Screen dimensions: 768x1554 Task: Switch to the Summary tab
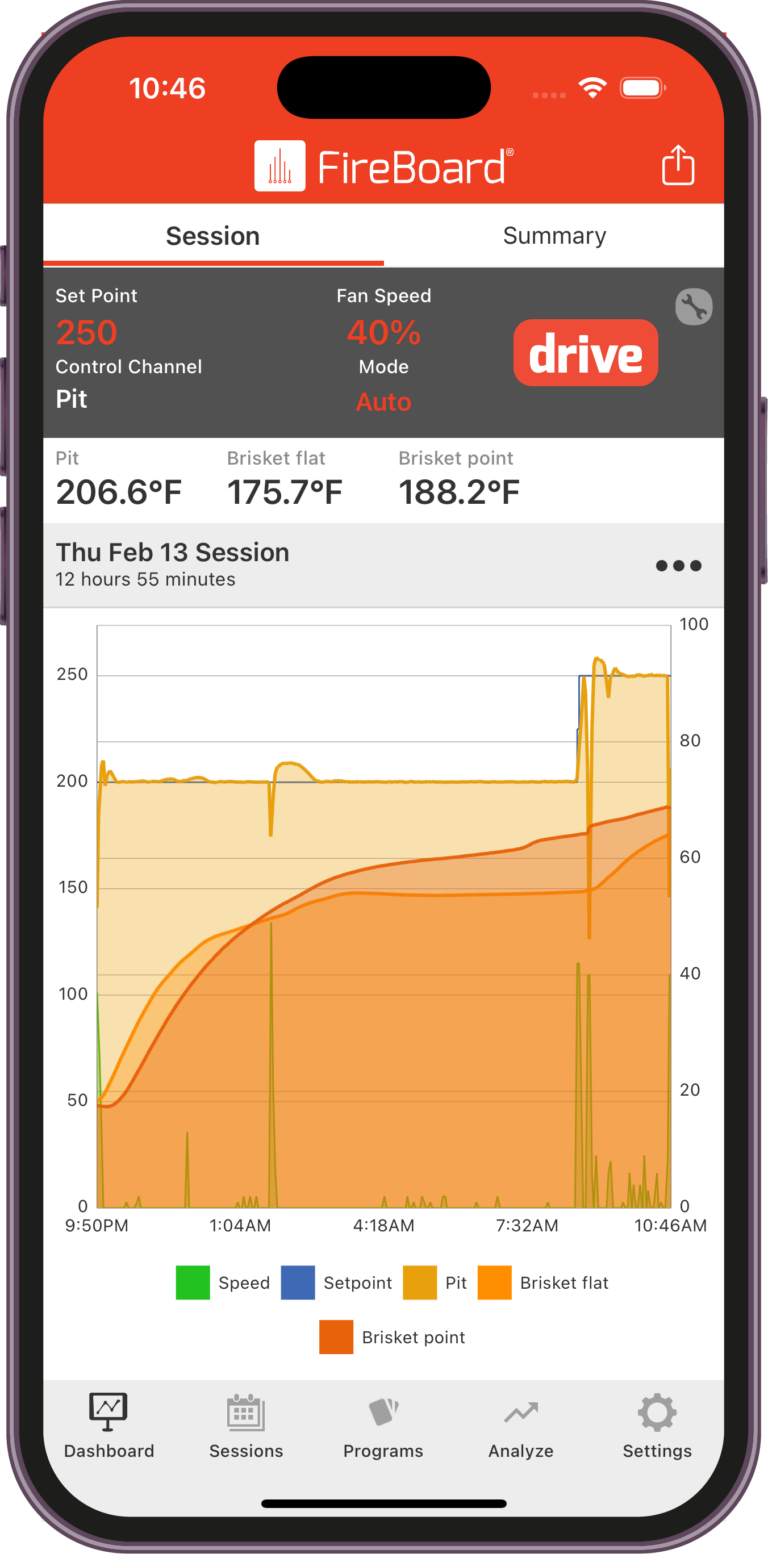554,236
